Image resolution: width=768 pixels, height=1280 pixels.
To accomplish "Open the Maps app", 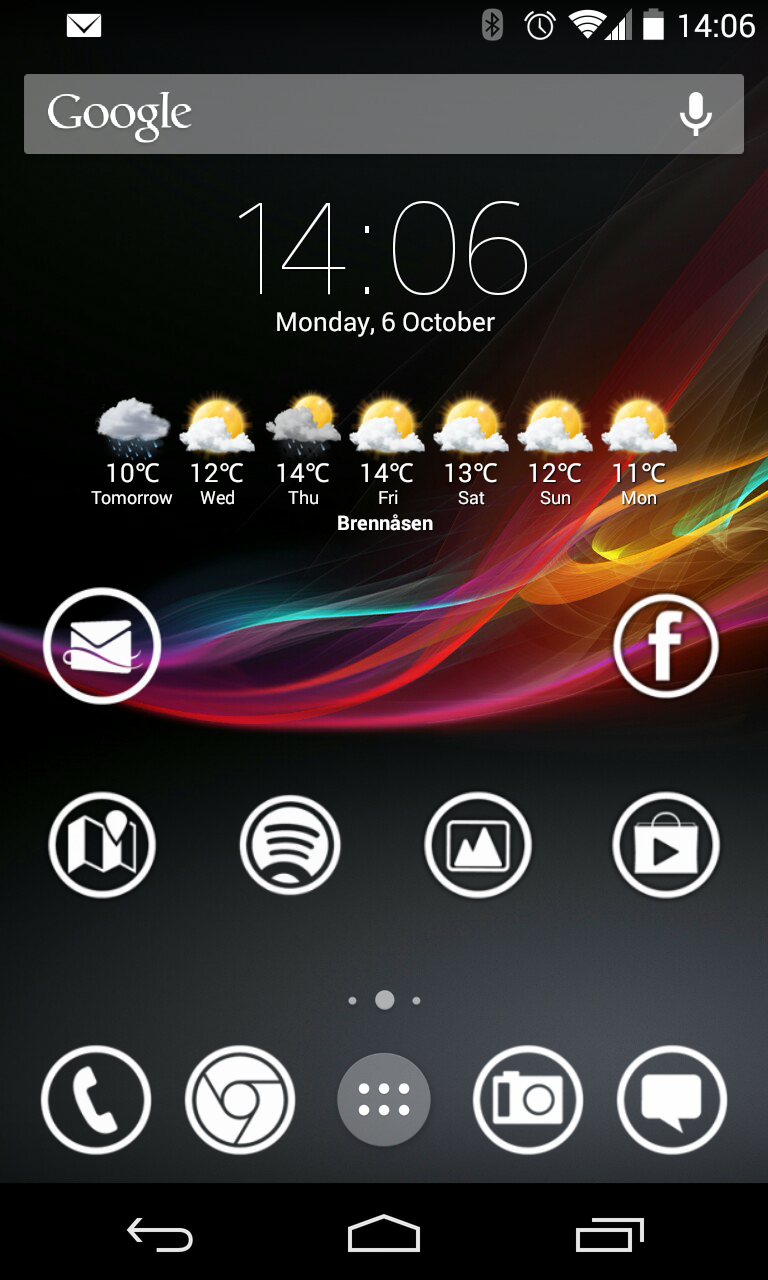I will click(102, 845).
